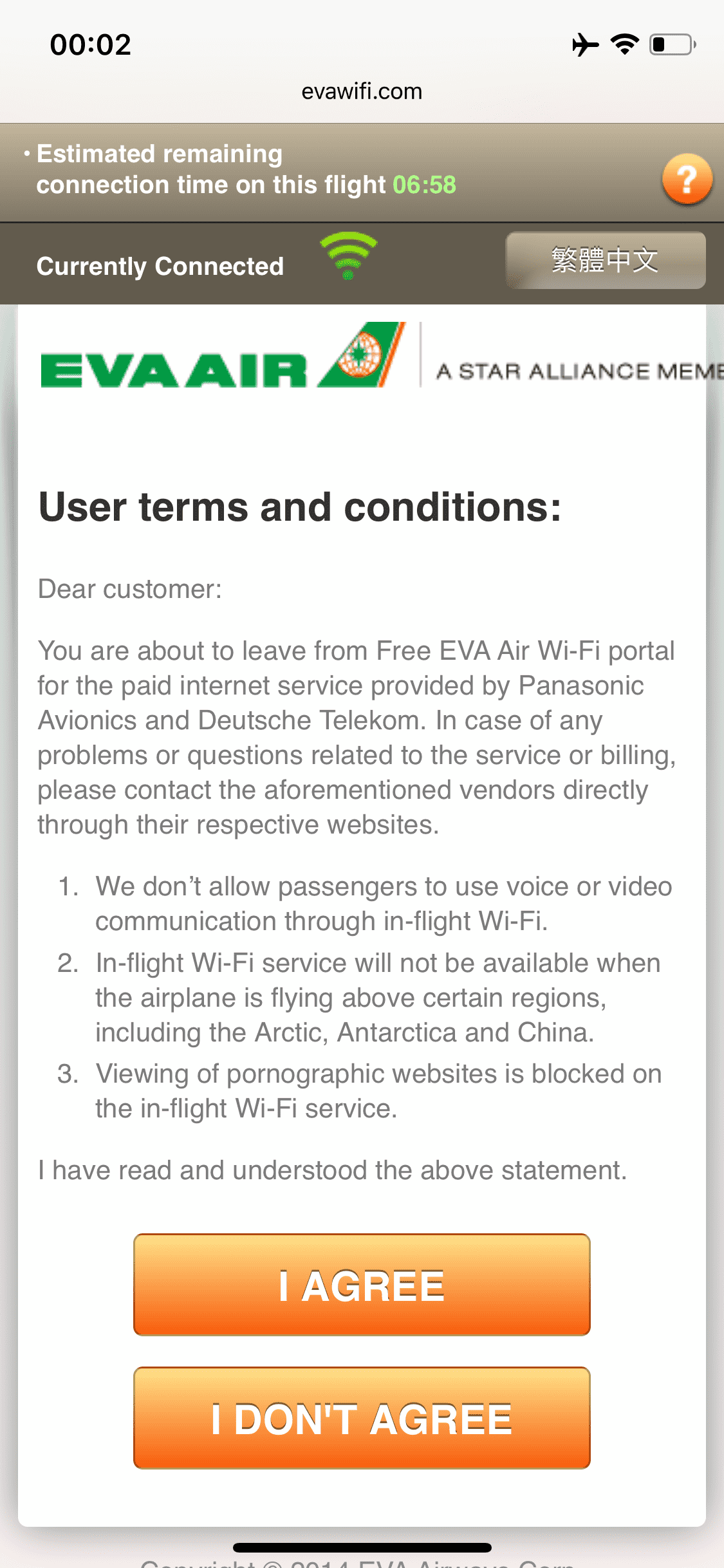724x1568 pixels.
Task: Tap the evawifi.com address bar
Action: [x=362, y=91]
